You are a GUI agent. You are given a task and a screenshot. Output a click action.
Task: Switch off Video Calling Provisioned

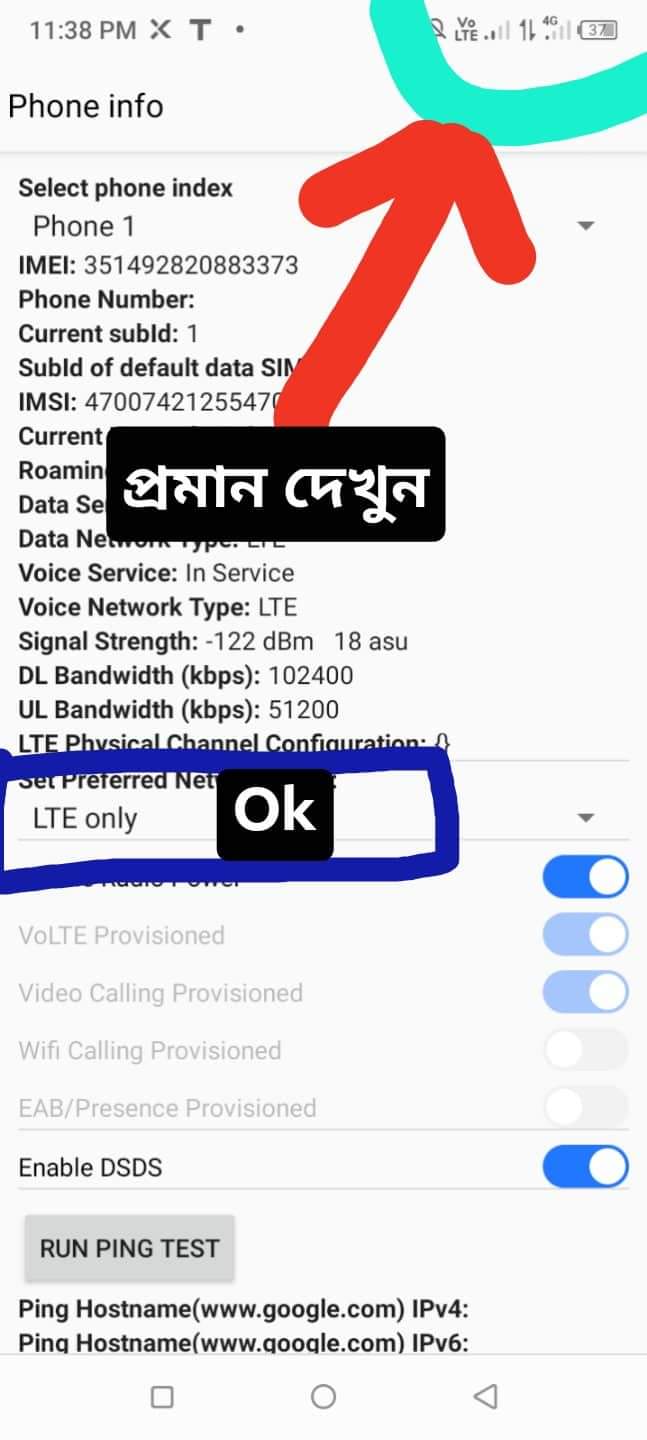[585, 993]
